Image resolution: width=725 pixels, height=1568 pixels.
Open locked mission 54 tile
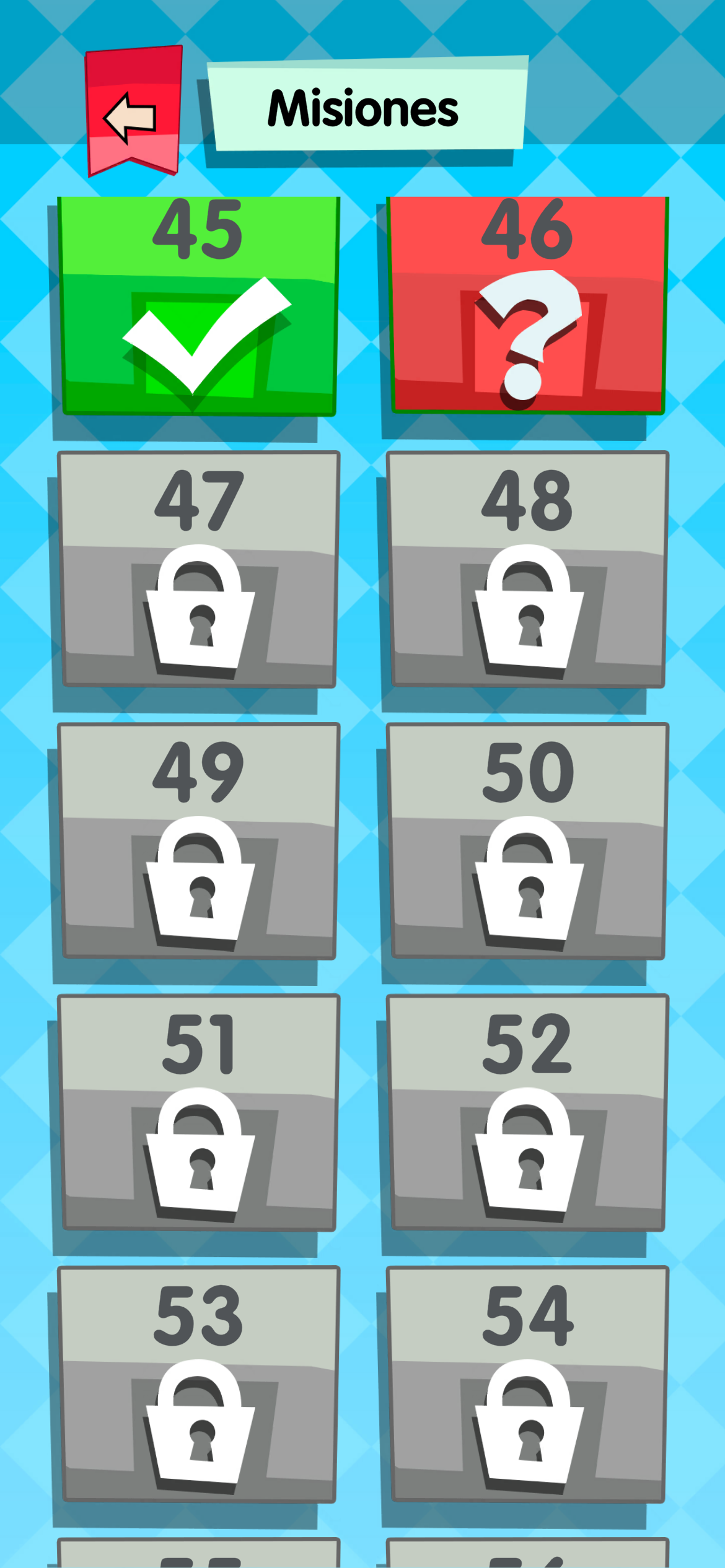pos(527,1384)
